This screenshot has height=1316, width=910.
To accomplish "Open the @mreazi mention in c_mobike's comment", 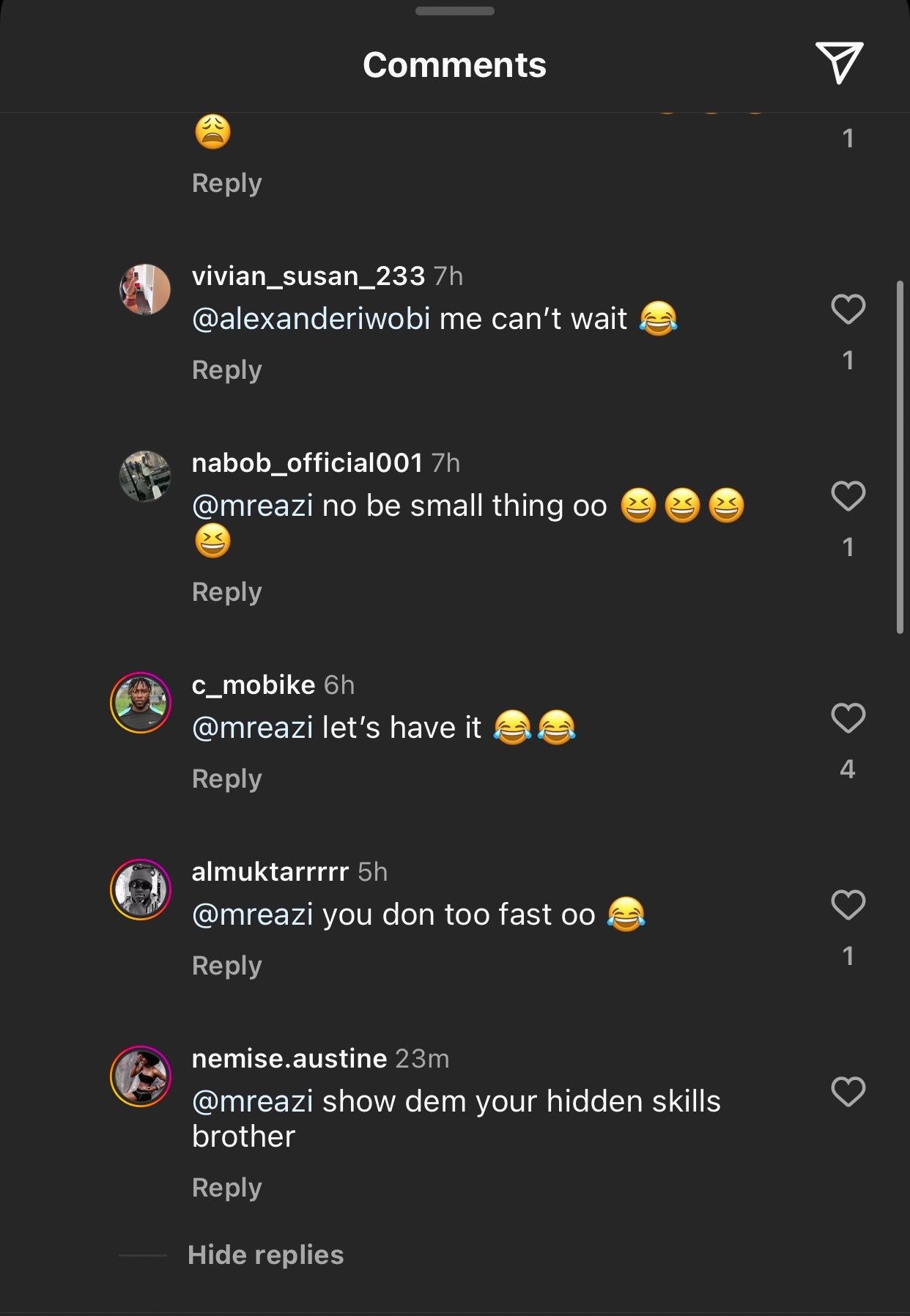I will pyautogui.click(x=252, y=728).
